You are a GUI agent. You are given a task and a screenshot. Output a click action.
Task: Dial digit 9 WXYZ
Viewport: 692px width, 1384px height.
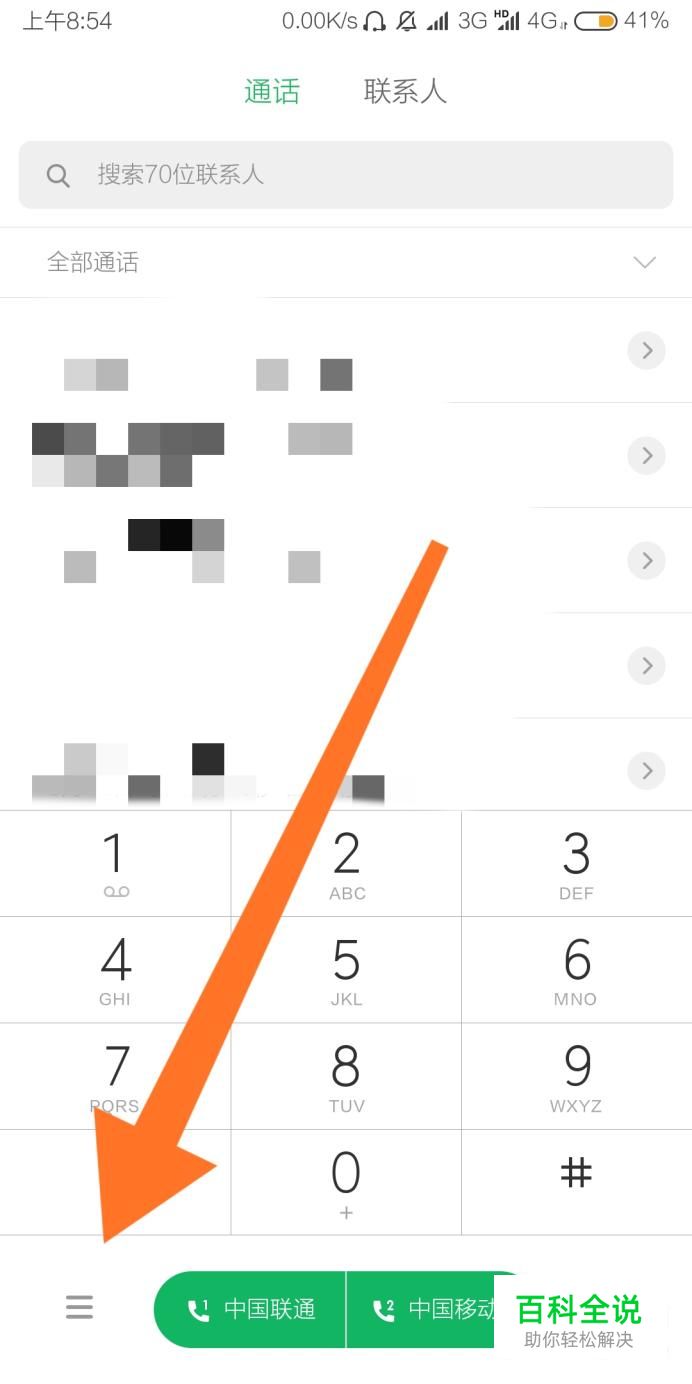[577, 1077]
